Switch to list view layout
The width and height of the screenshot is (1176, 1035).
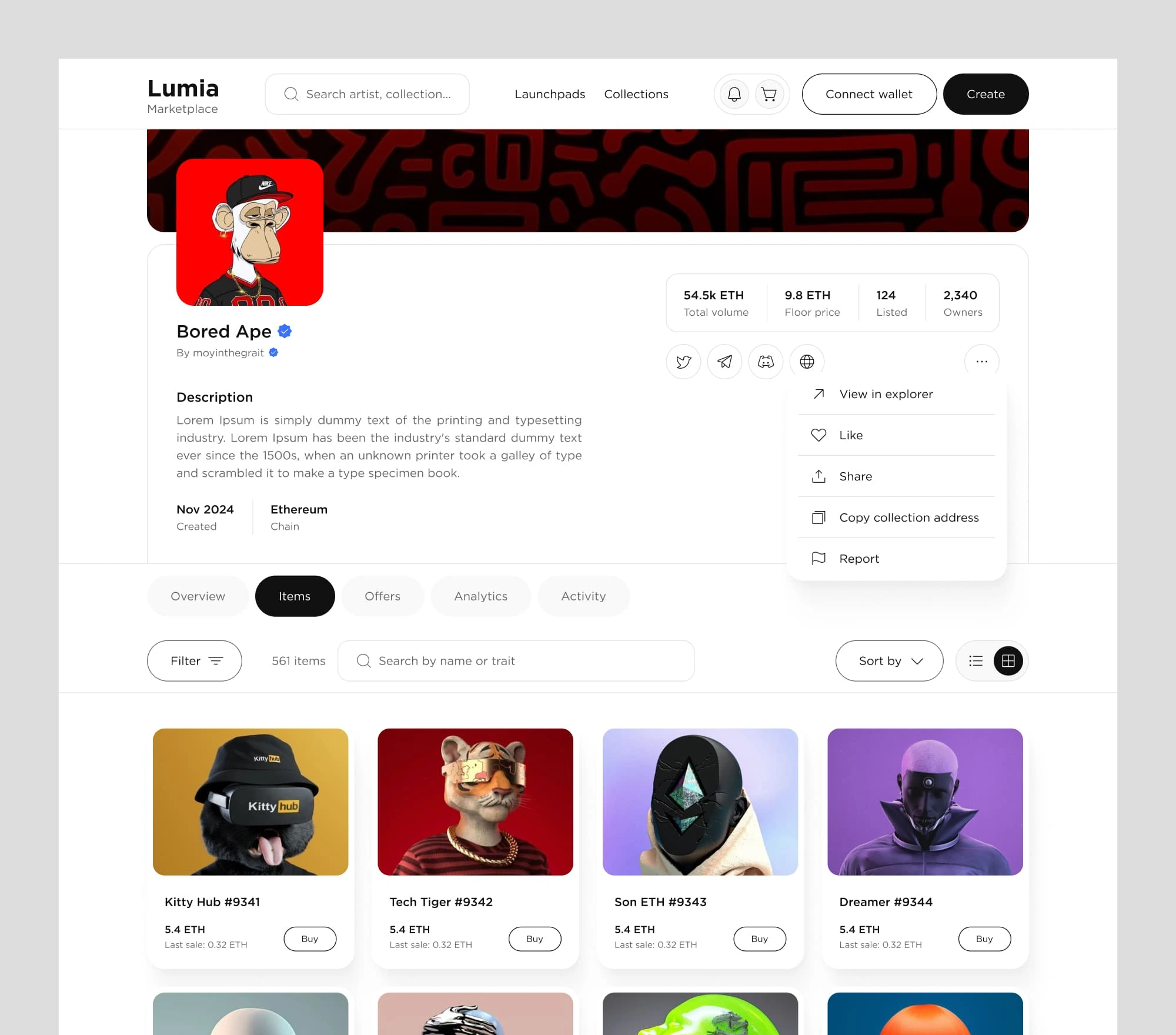point(975,661)
